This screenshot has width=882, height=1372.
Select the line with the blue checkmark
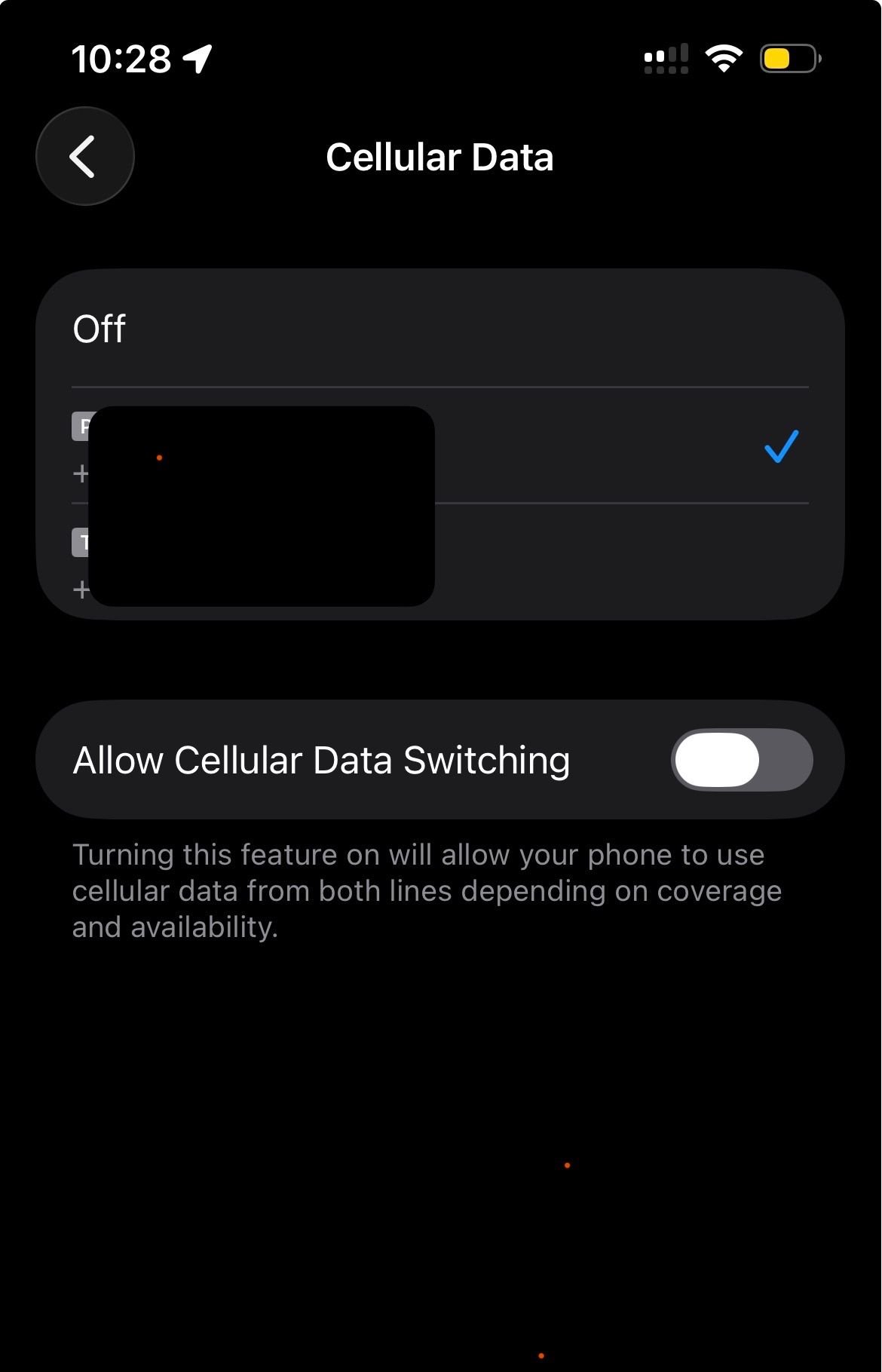coord(603,446)
